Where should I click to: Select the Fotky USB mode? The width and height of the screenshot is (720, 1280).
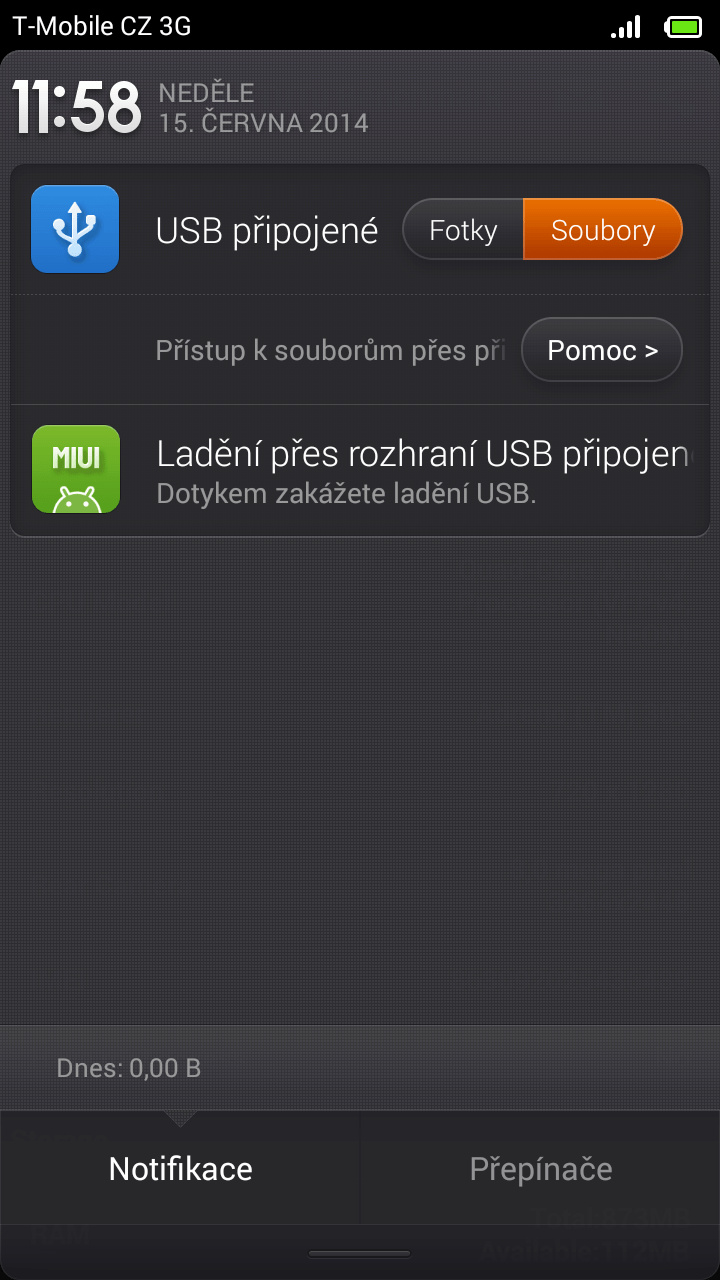click(x=463, y=230)
